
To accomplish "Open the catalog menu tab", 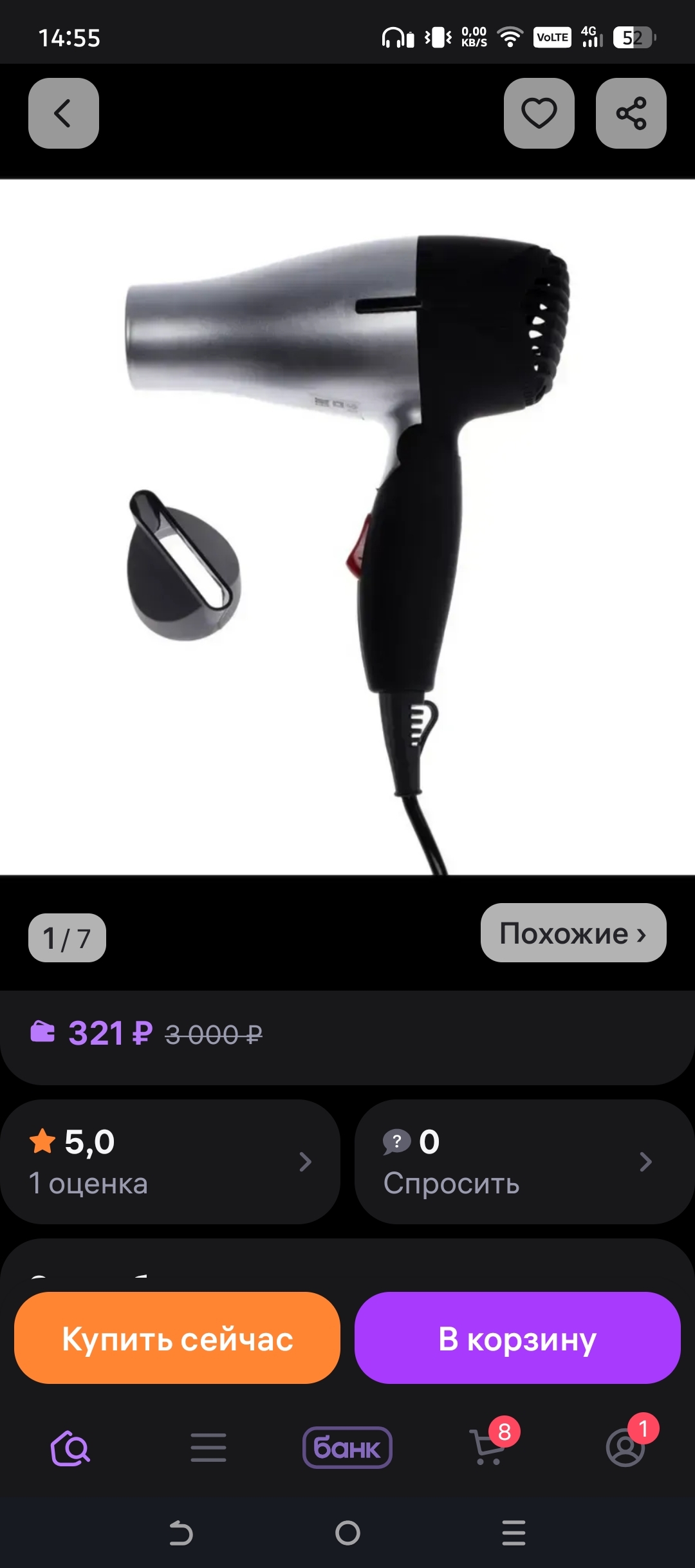I will pos(208,1448).
